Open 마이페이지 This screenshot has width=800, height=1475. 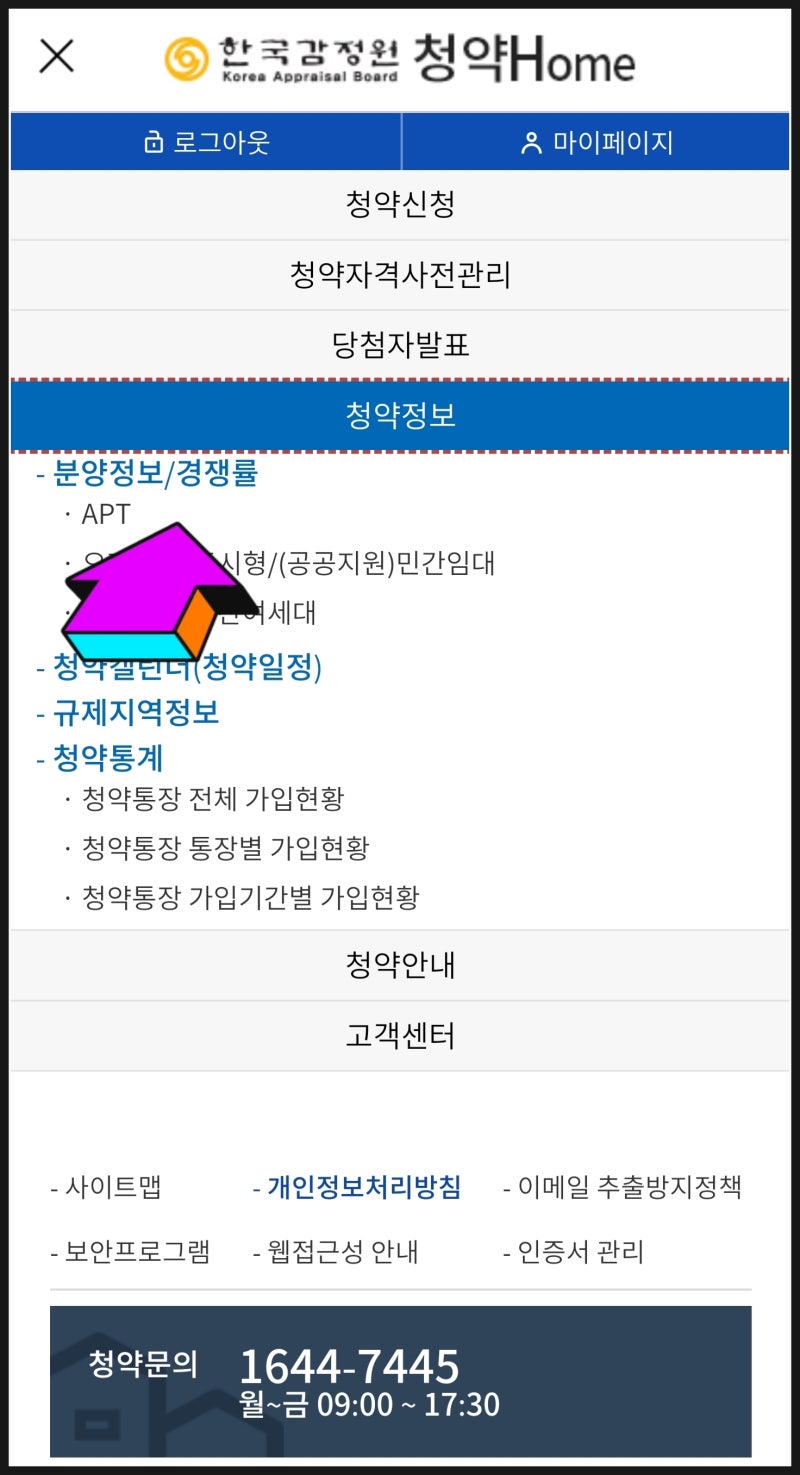(x=596, y=142)
